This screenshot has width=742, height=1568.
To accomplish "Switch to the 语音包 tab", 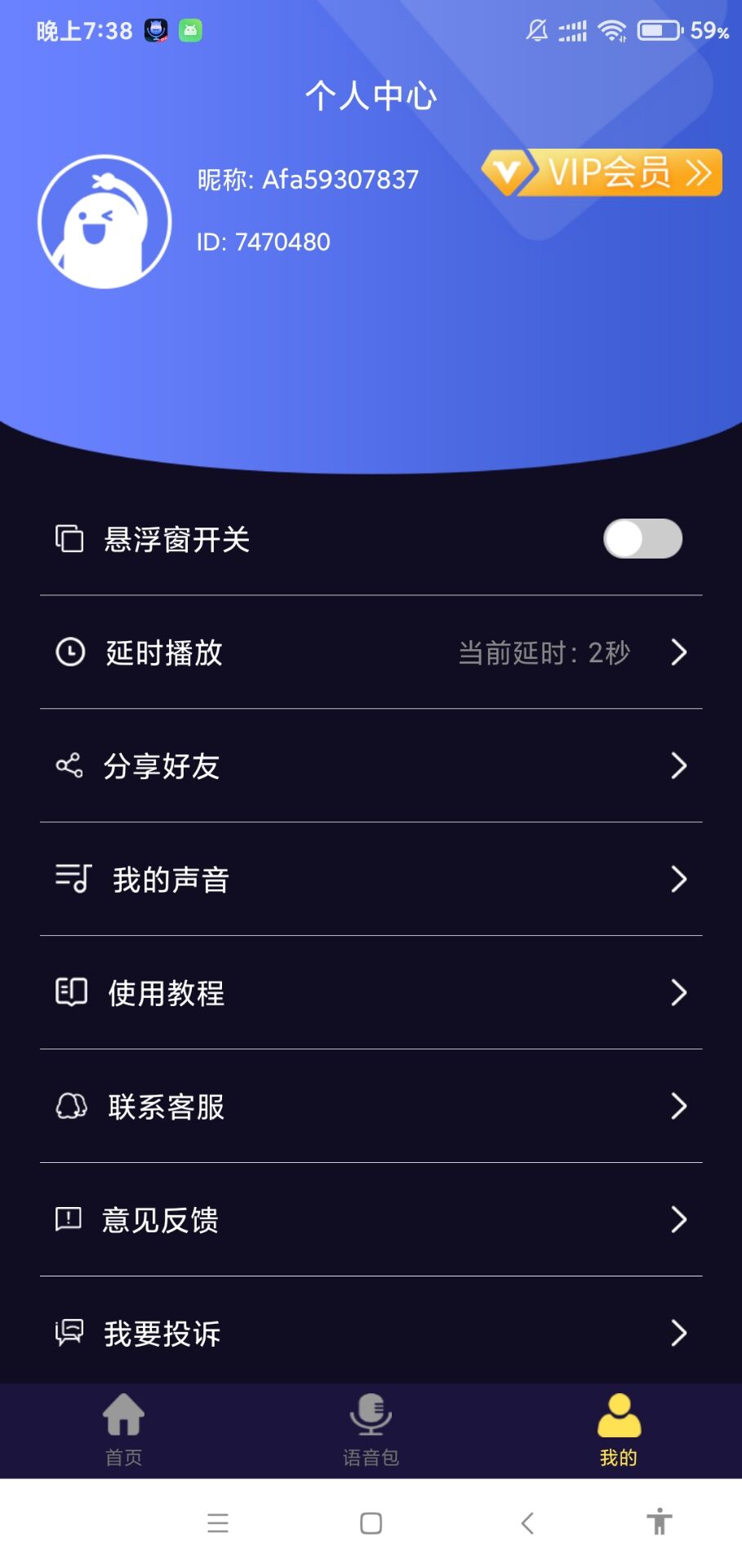I will [371, 1430].
